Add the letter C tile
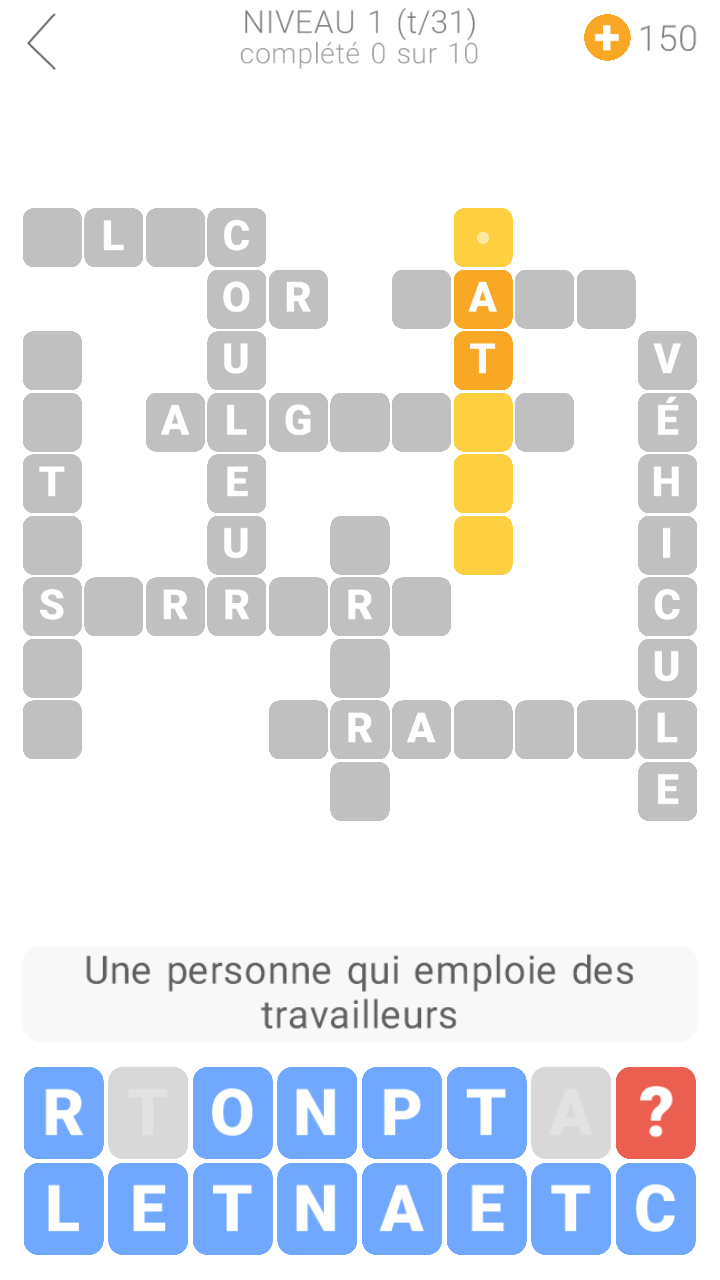Image resolution: width=720 pixels, height=1280 pixels. [x=655, y=1208]
